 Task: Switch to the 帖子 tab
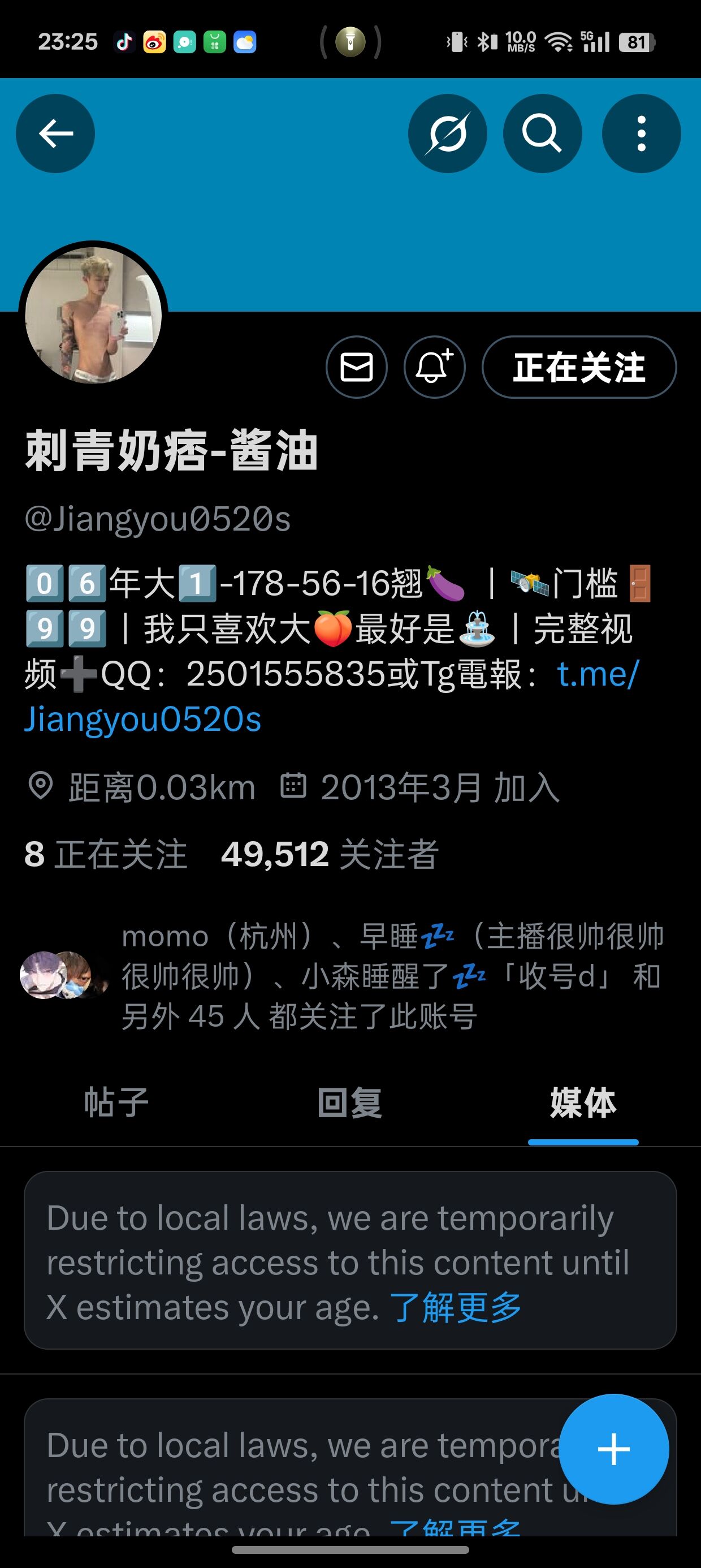tap(116, 1102)
